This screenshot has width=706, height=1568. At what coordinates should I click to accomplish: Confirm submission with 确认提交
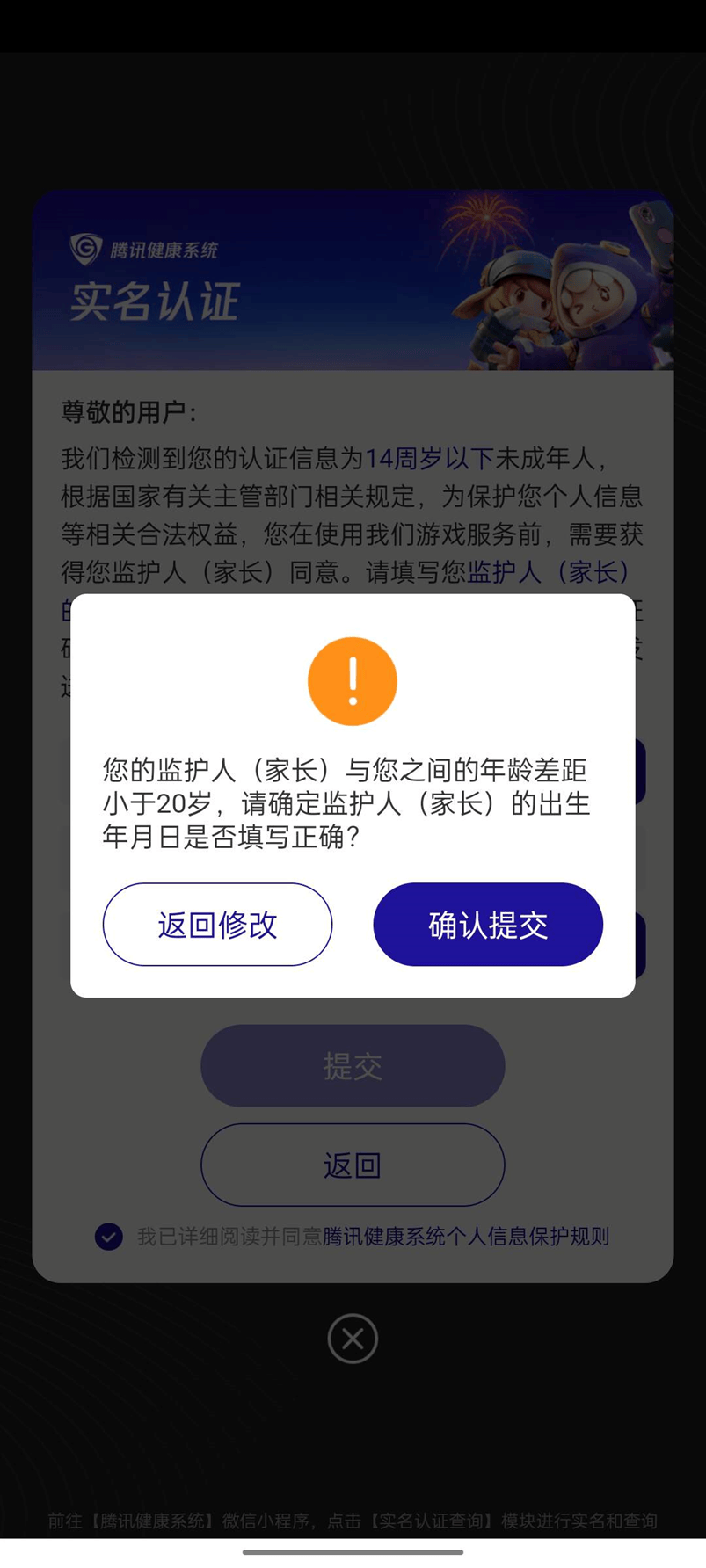pyautogui.click(x=488, y=925)
